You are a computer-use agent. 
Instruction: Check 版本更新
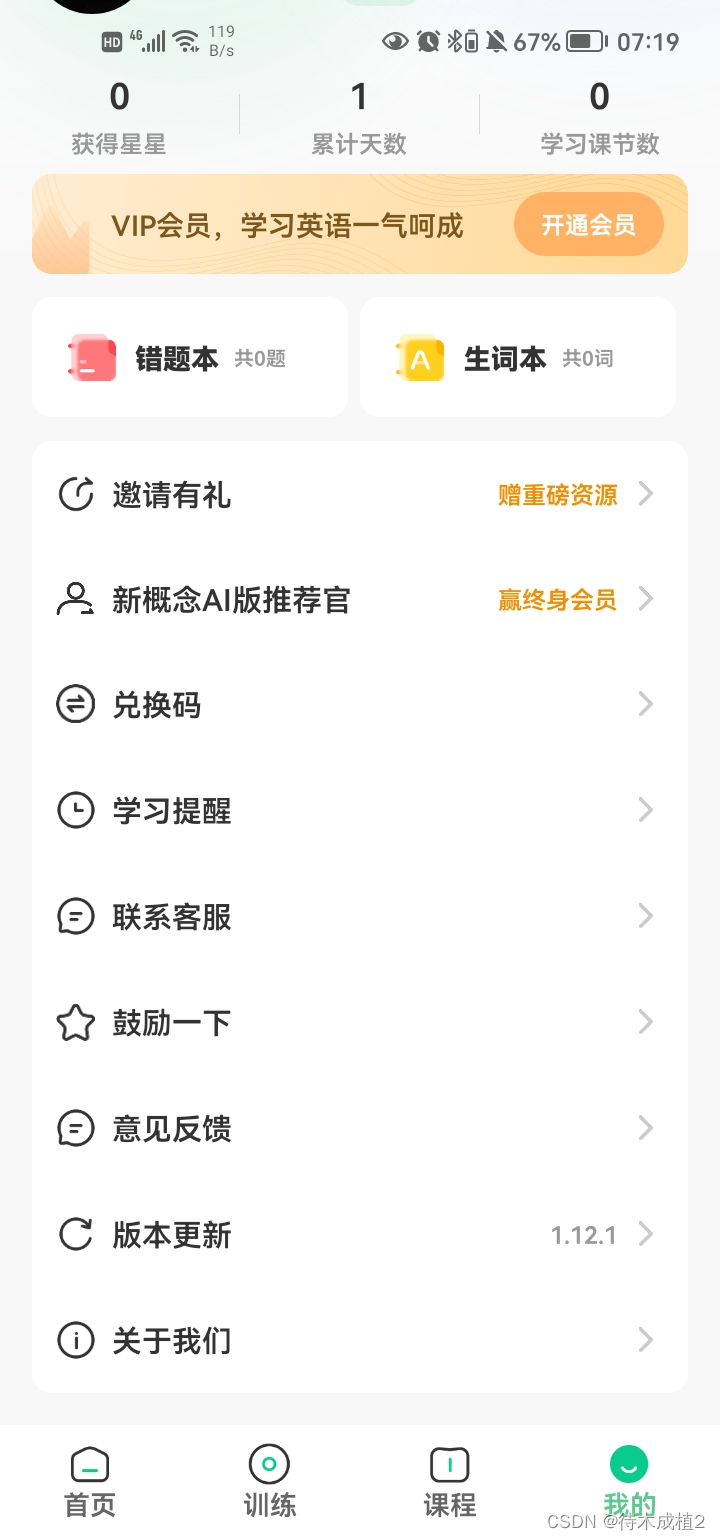[358, 1235]
